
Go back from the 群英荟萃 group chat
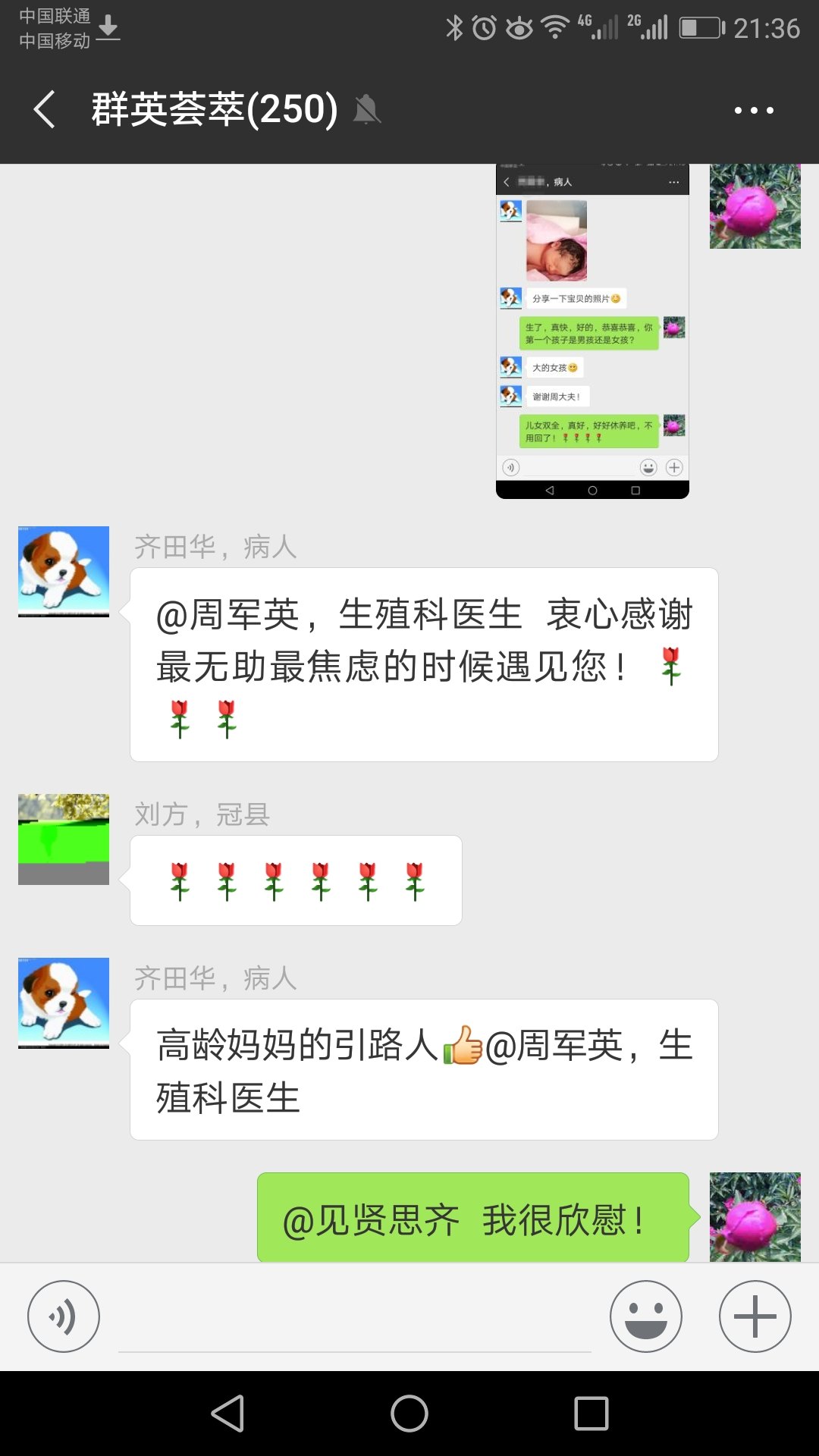(45, 109)
